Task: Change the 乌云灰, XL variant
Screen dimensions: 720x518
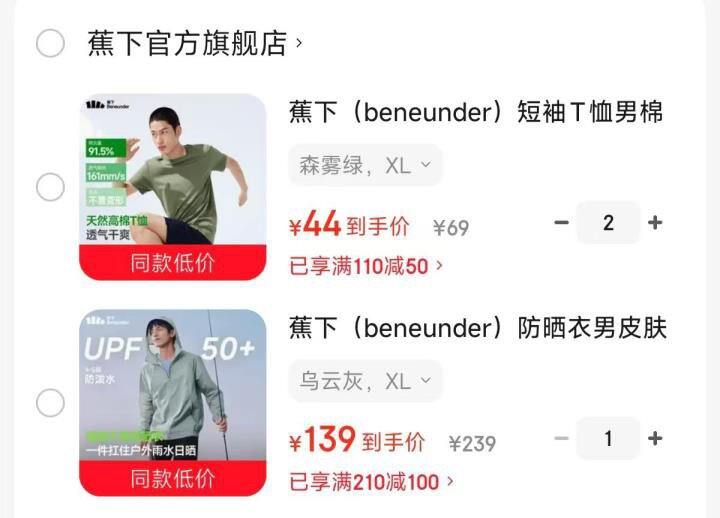Action: tap(365, 381)
